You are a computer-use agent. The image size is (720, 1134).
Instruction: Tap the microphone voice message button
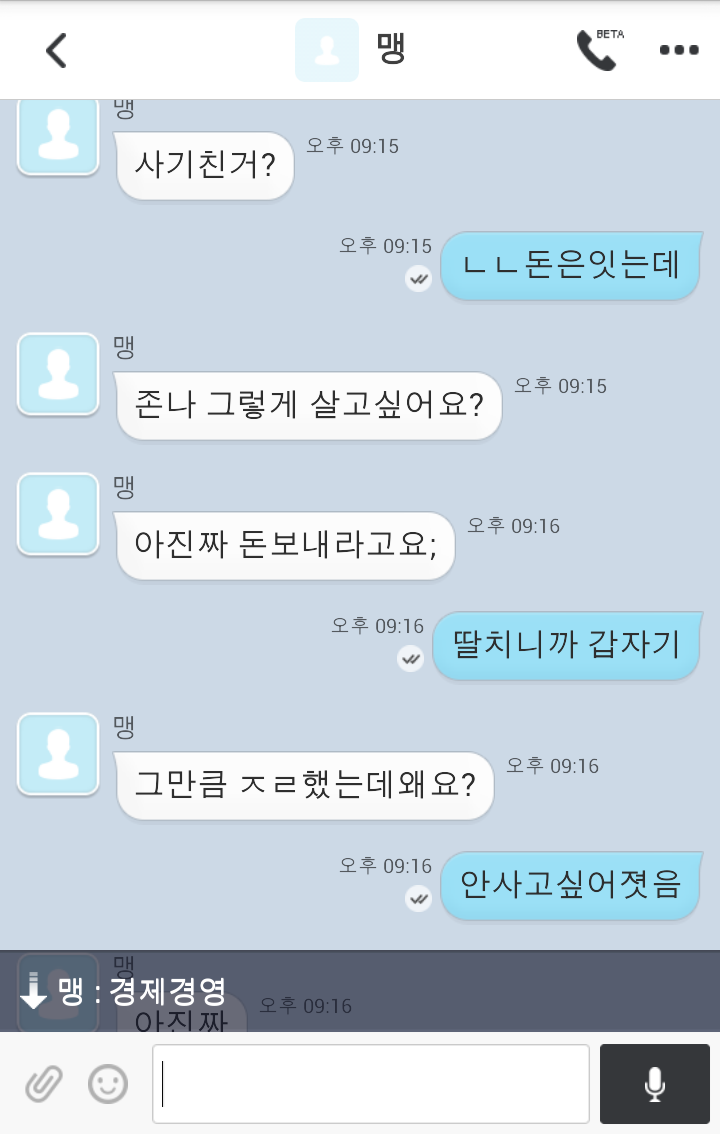[655, 1084]
